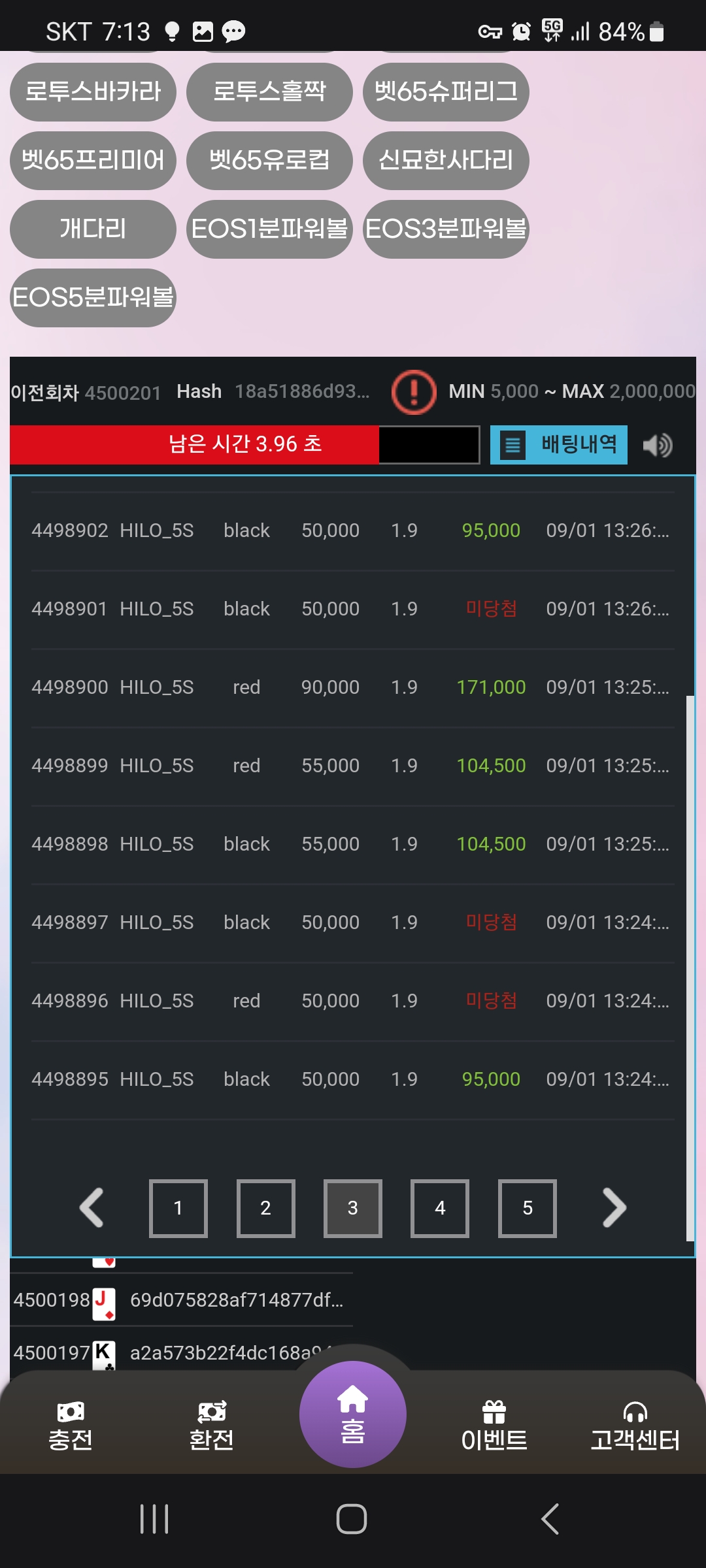Open 신묘한사다리 game
The height and width of the screenshot is (1568, 706).
446,161
